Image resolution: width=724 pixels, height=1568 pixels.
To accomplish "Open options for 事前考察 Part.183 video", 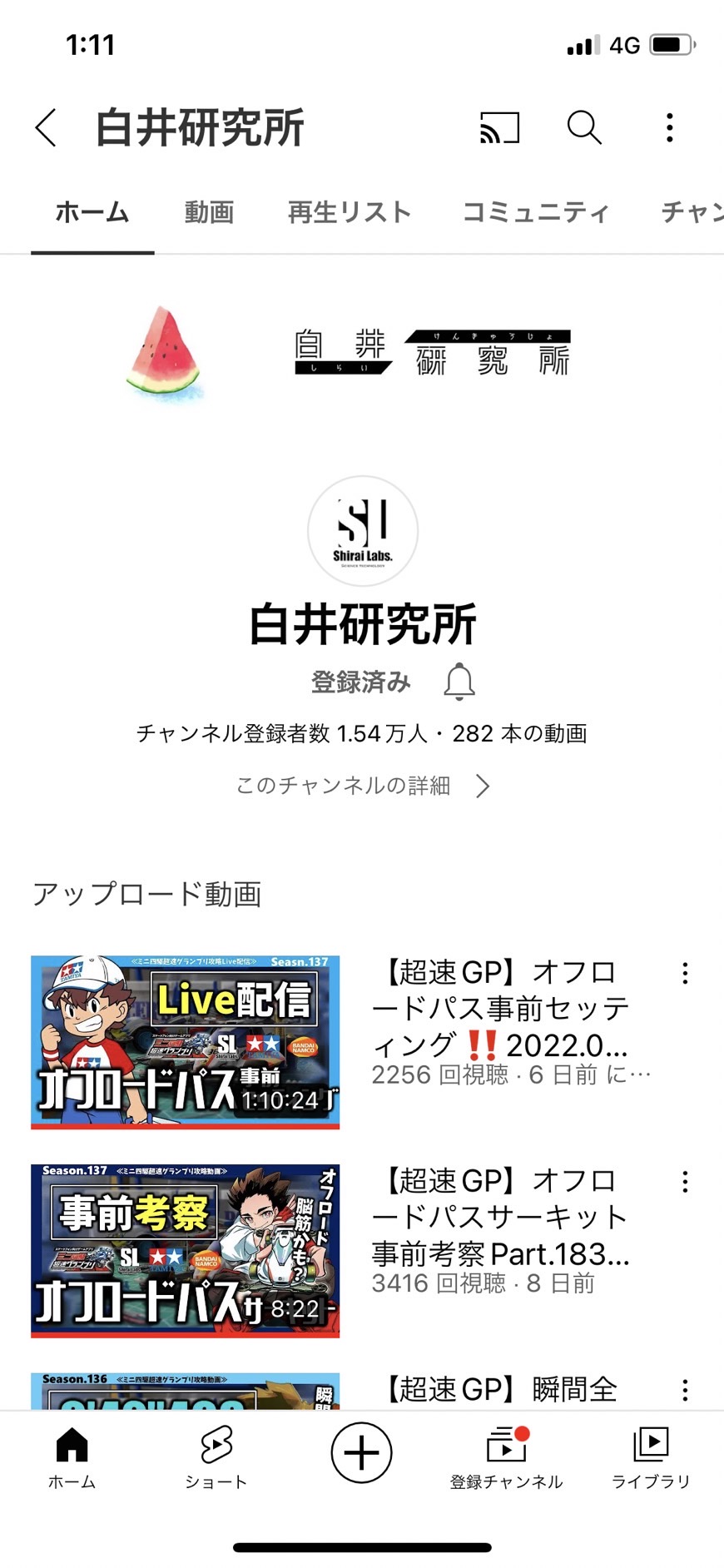I will [x=685, y=1182].
